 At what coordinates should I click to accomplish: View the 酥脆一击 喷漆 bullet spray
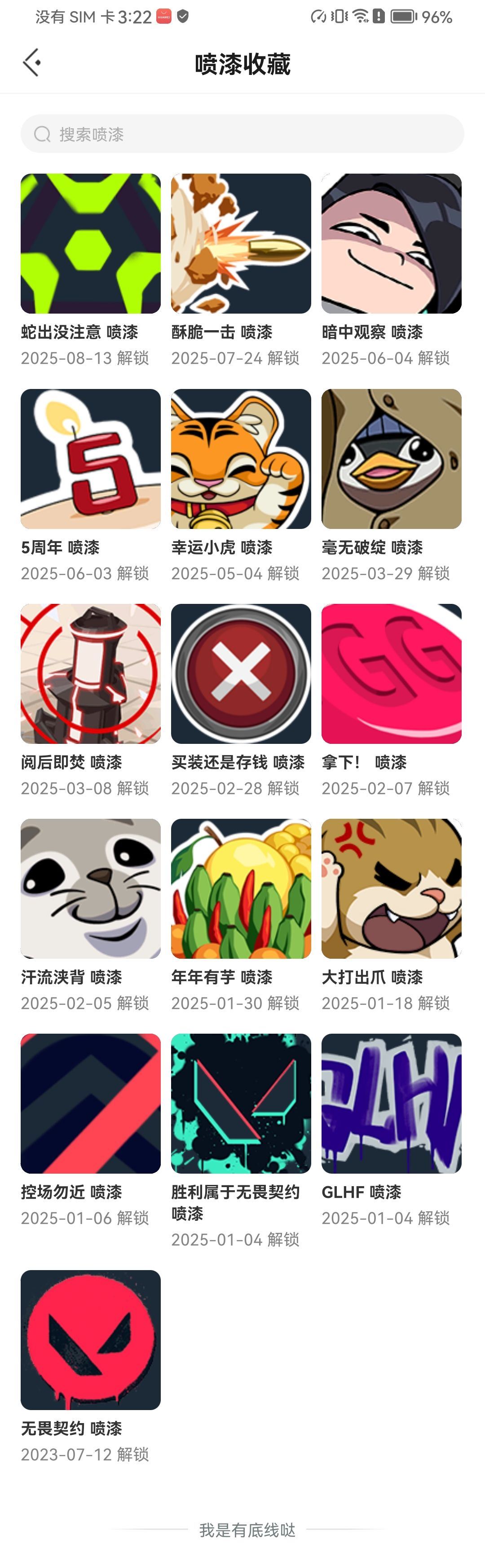(241, 244)
